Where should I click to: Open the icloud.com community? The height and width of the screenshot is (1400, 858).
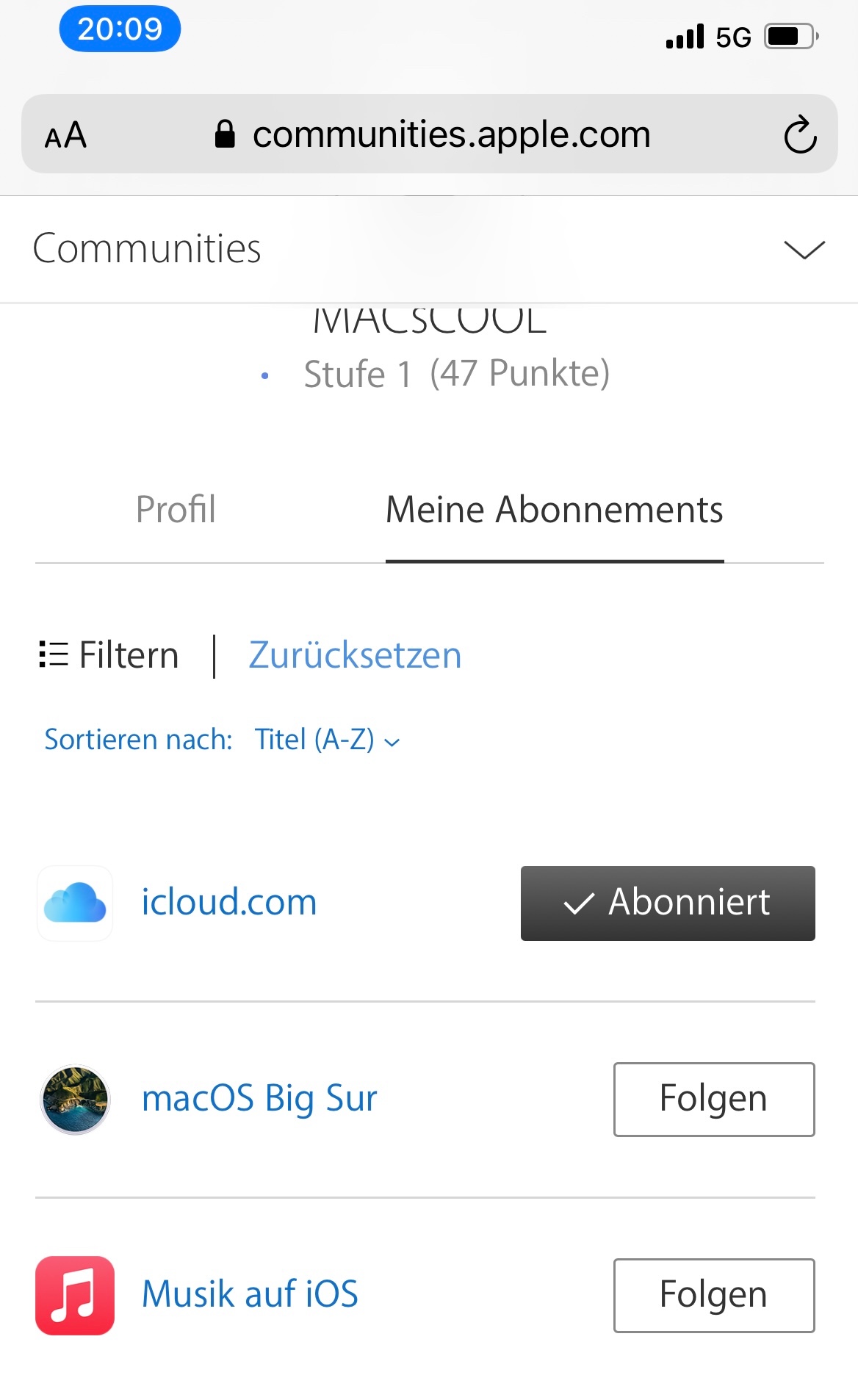pyautogui.click(x=228, y=902)
